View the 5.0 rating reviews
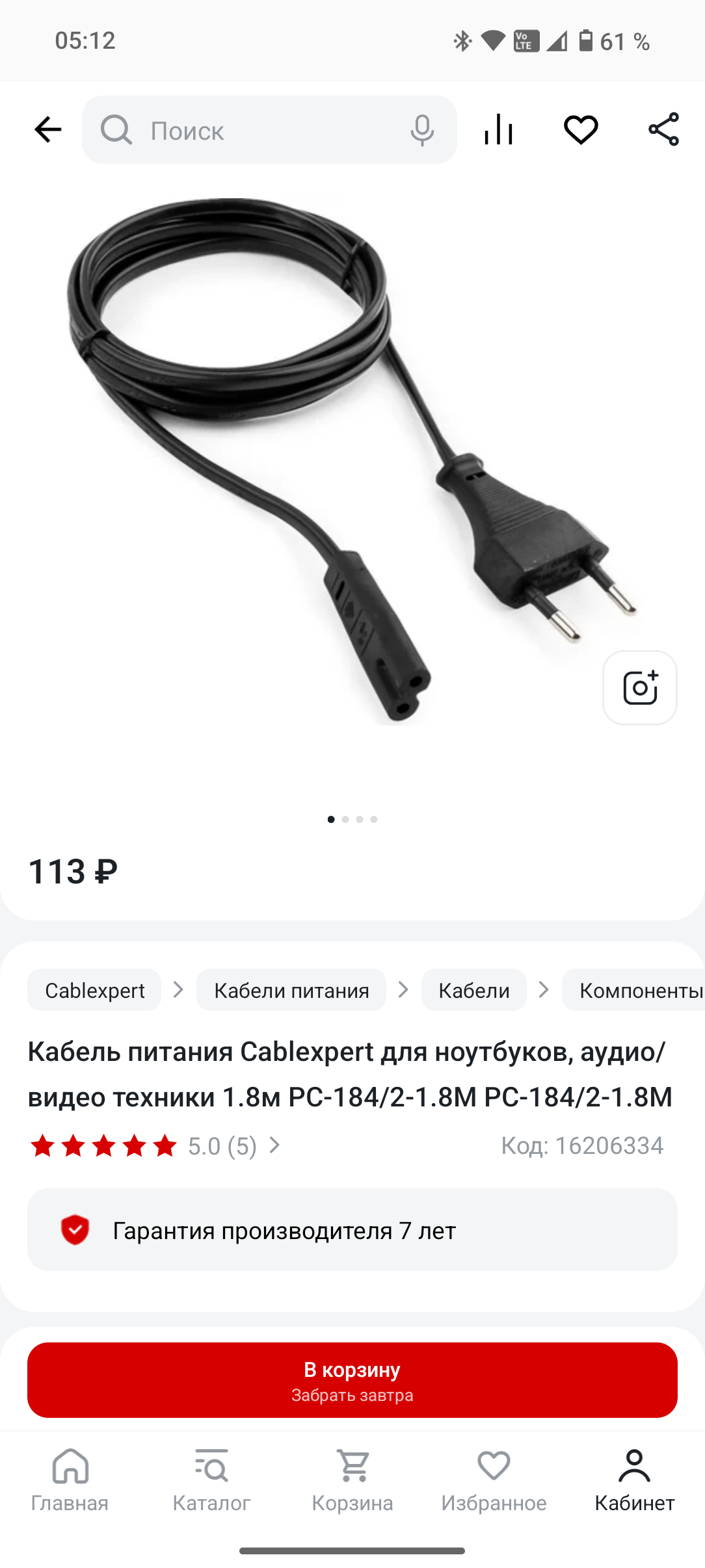 (222, 1146)
